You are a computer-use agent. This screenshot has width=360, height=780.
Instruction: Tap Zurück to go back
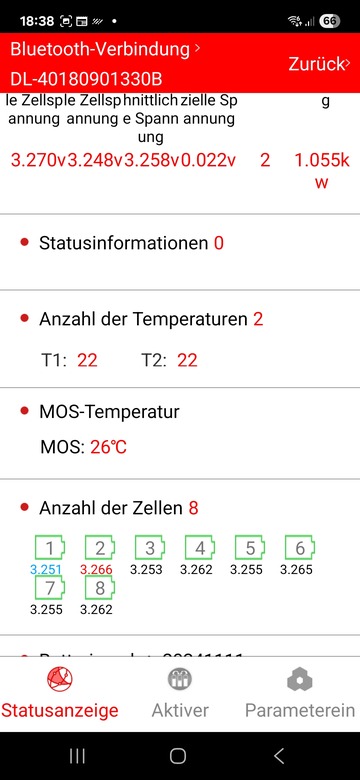tap(319, 64)
